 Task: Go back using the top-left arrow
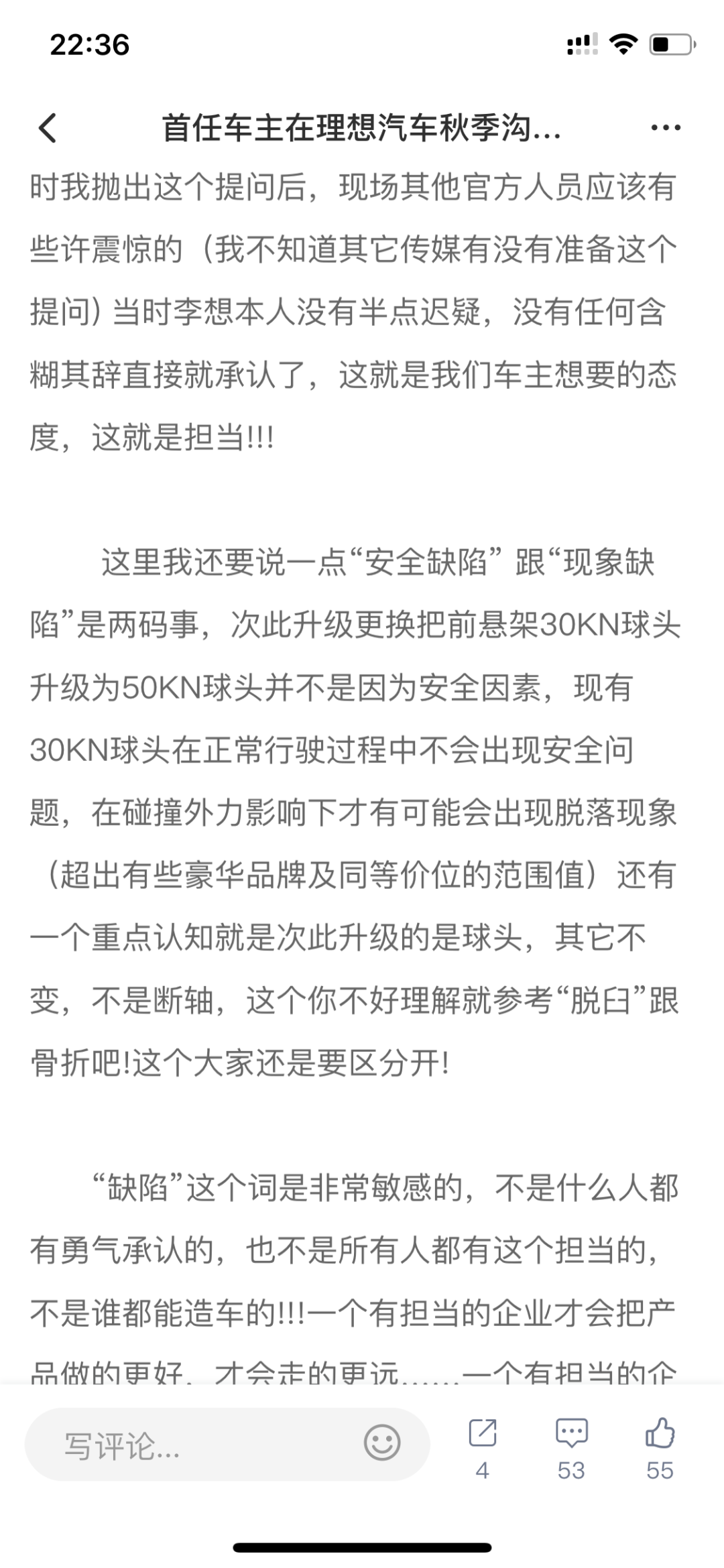tap(47, 127)
